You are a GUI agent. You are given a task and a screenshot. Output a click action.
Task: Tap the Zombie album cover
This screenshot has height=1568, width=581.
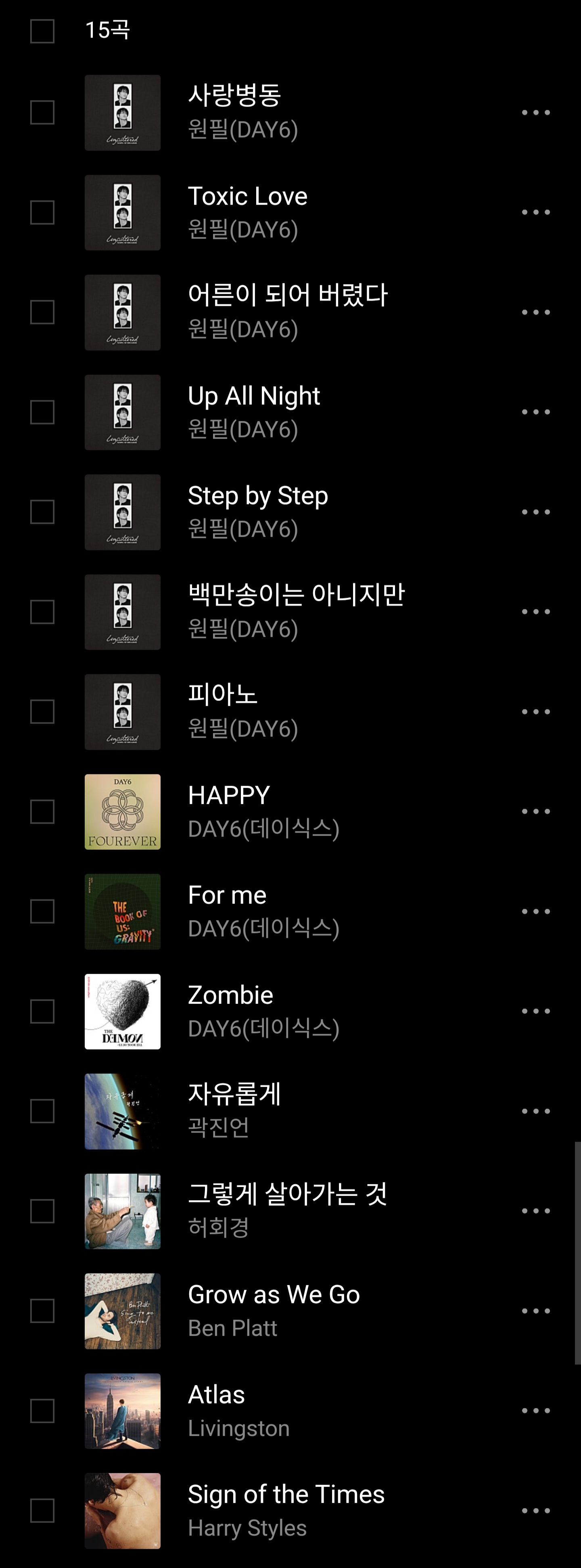click(122, 1011)
